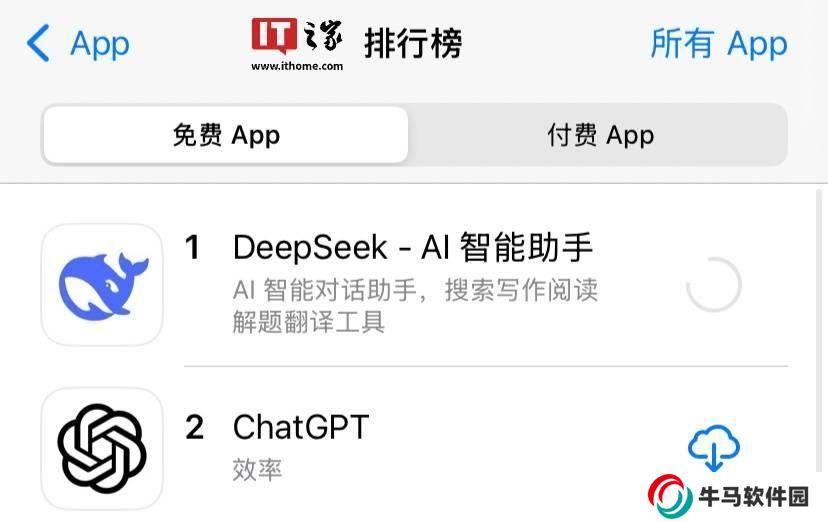Switch to the 免费 App tab
The height and width of the screenshot is (522, 828).
point(226,135)
